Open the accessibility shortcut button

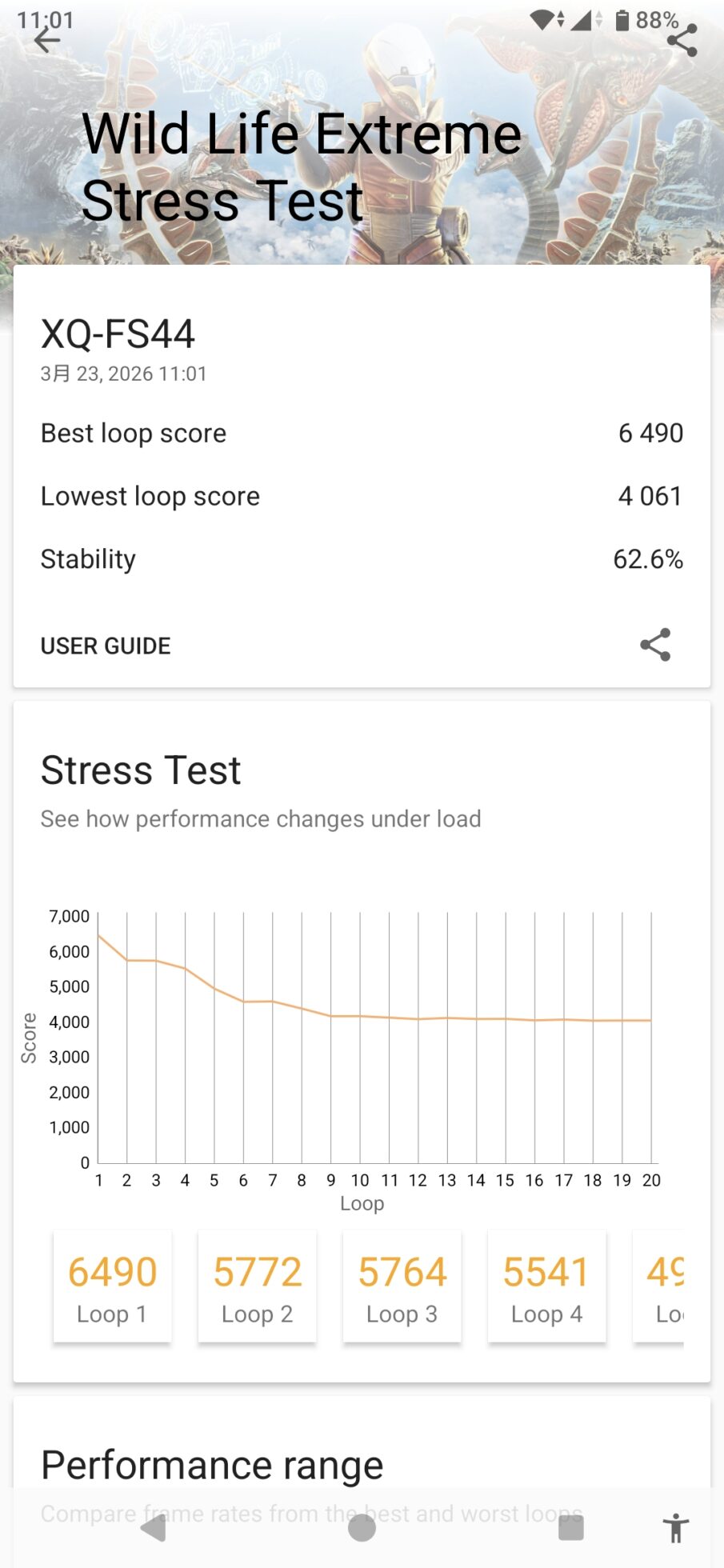pyautogui.click(x=676, y=1528)
